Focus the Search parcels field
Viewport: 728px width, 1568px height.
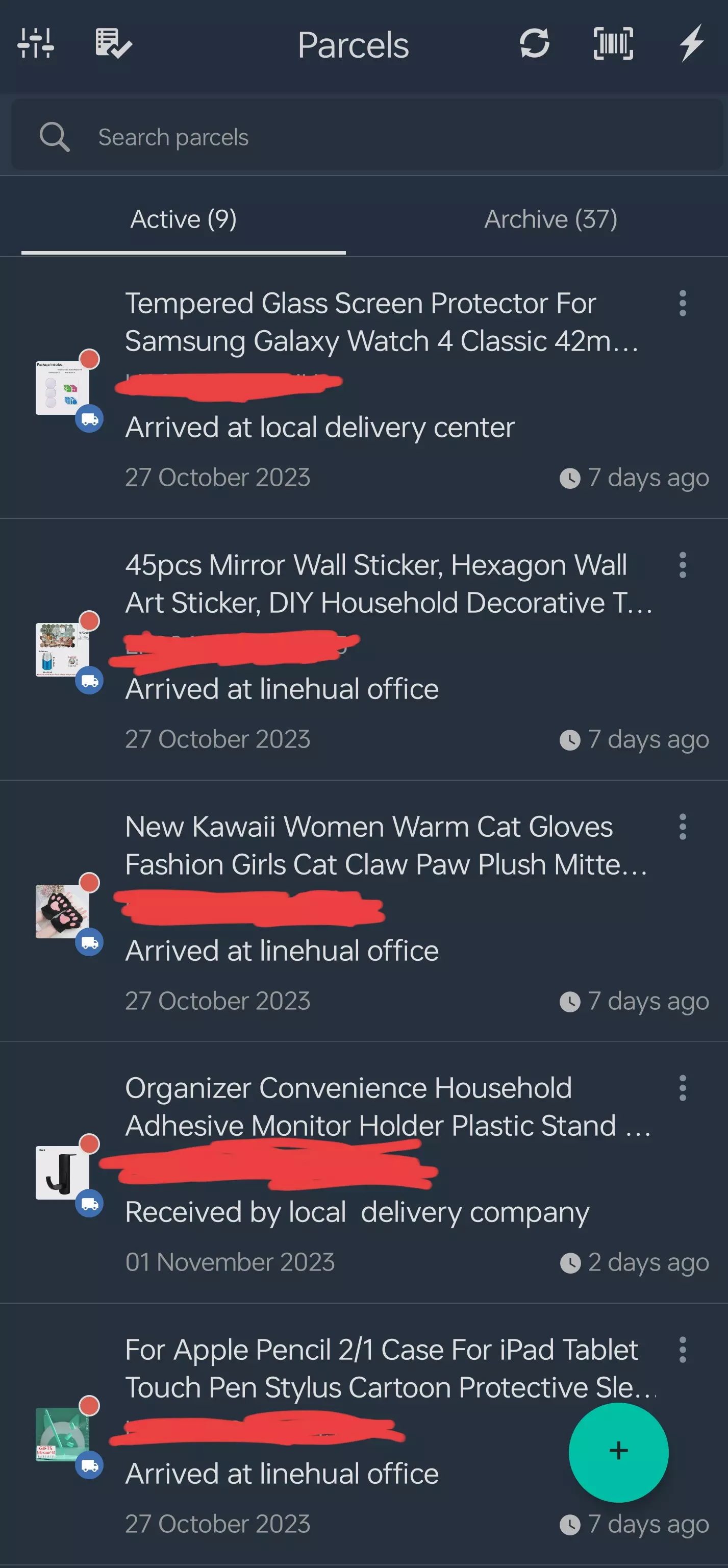click(367, 135)
